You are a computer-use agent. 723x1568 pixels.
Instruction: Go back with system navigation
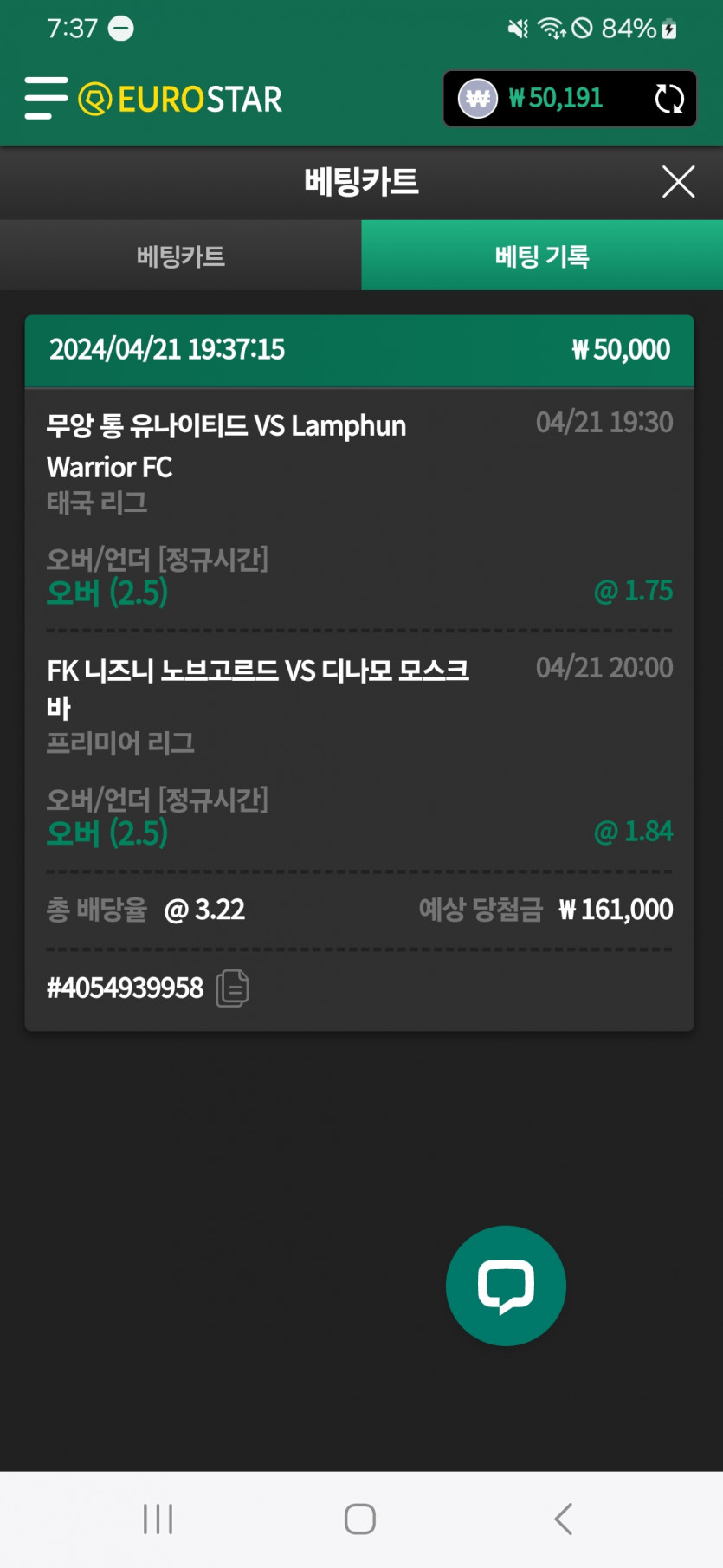563,1519
